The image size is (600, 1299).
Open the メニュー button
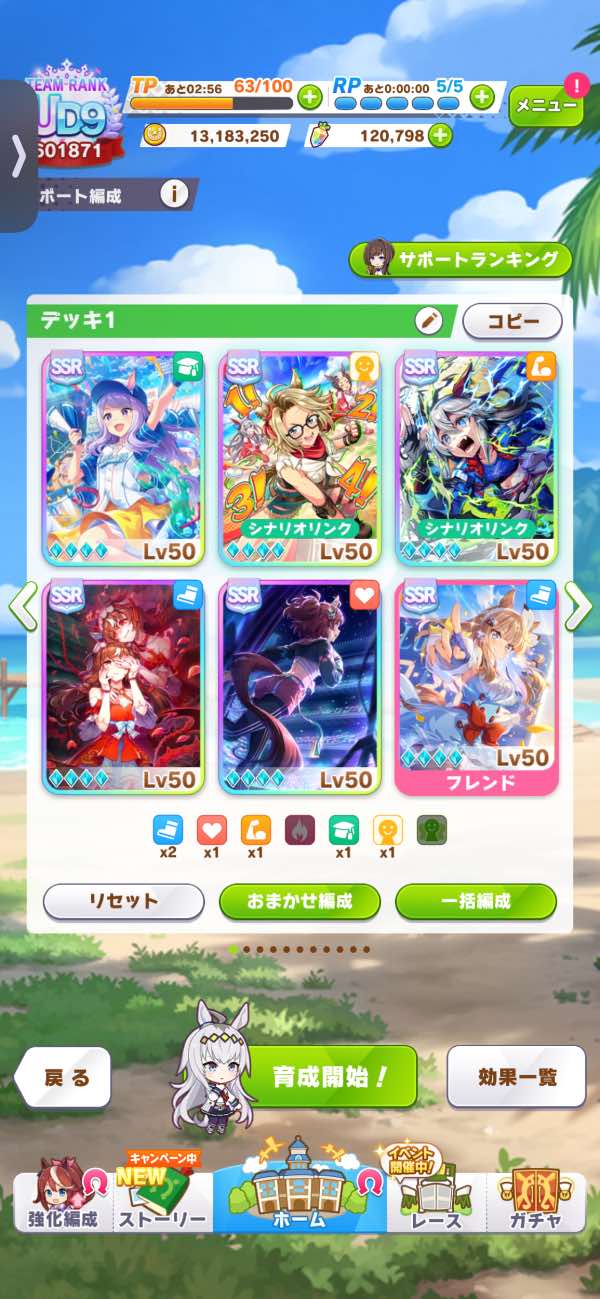point(545,104)
